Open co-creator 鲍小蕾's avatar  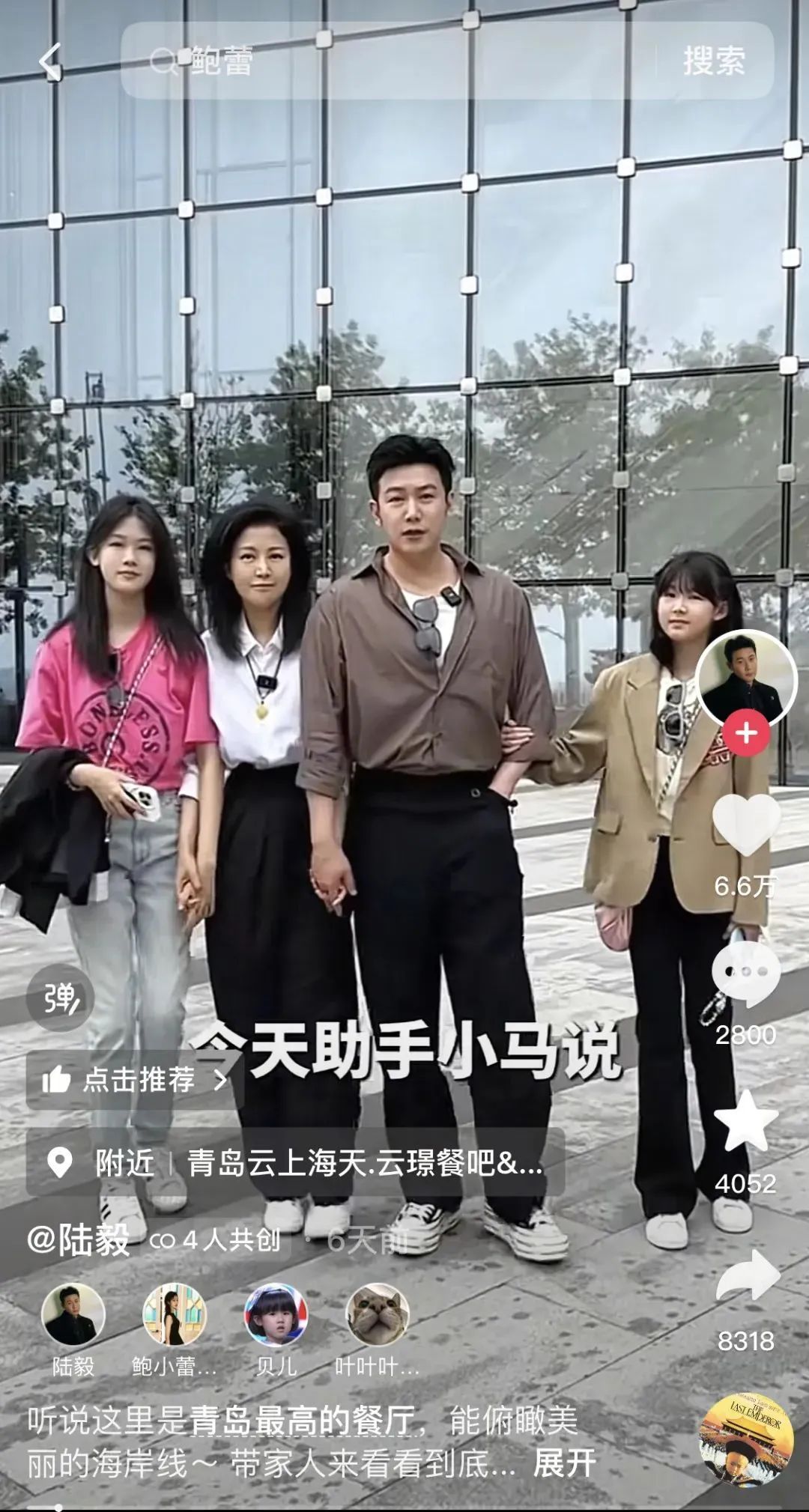[174, 1316]
